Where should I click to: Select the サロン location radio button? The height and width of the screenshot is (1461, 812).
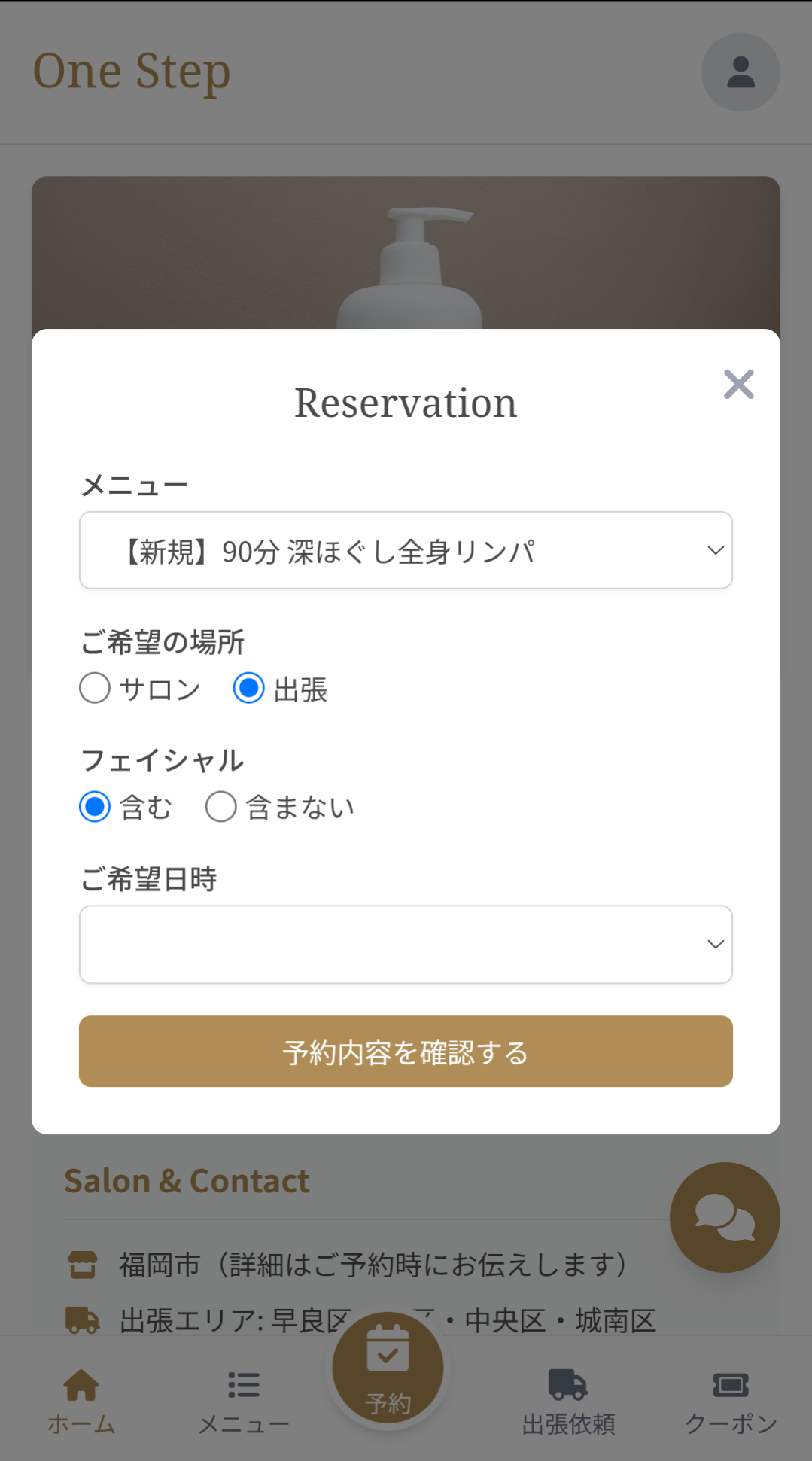pyautogui.click(x=95, y=687)
